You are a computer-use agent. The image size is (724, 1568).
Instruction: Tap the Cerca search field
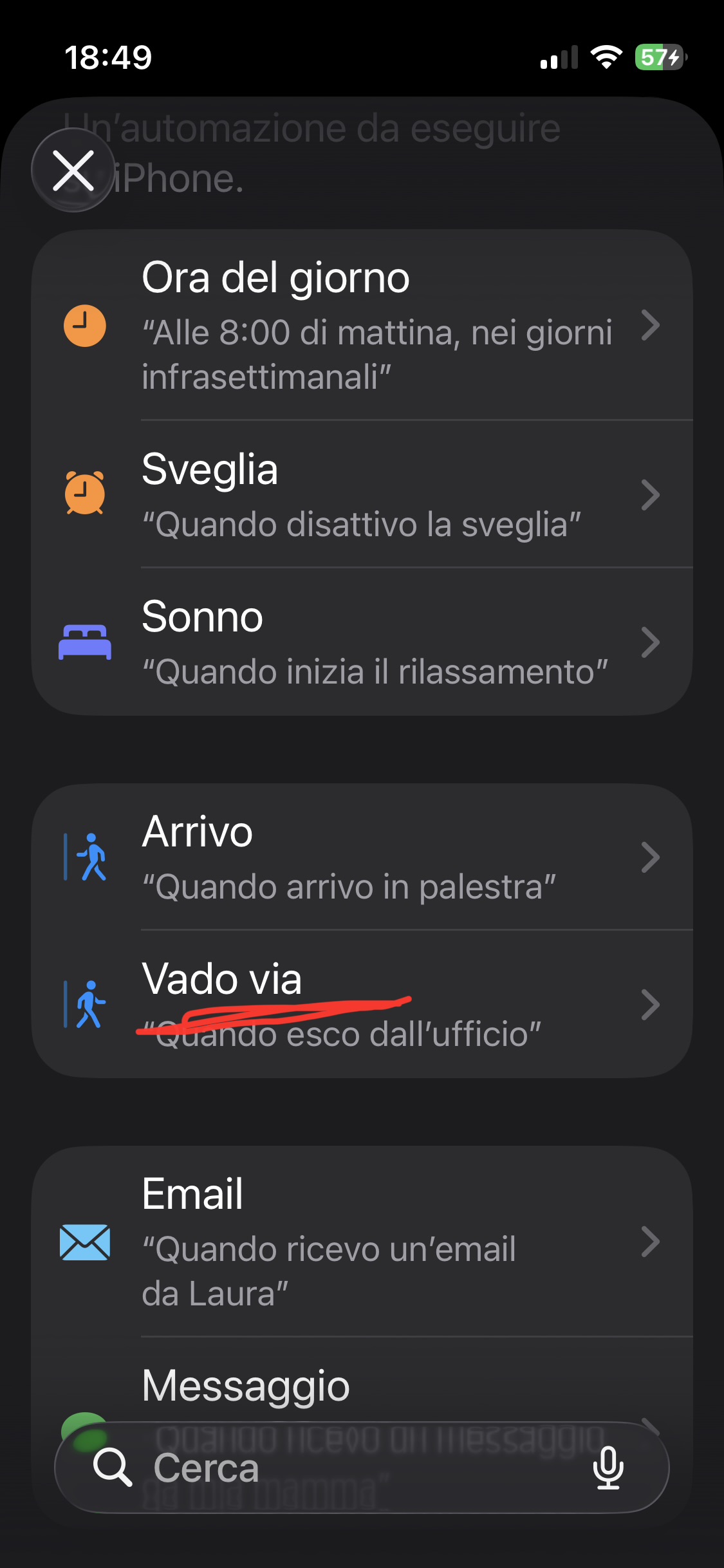click(335, 1468)
